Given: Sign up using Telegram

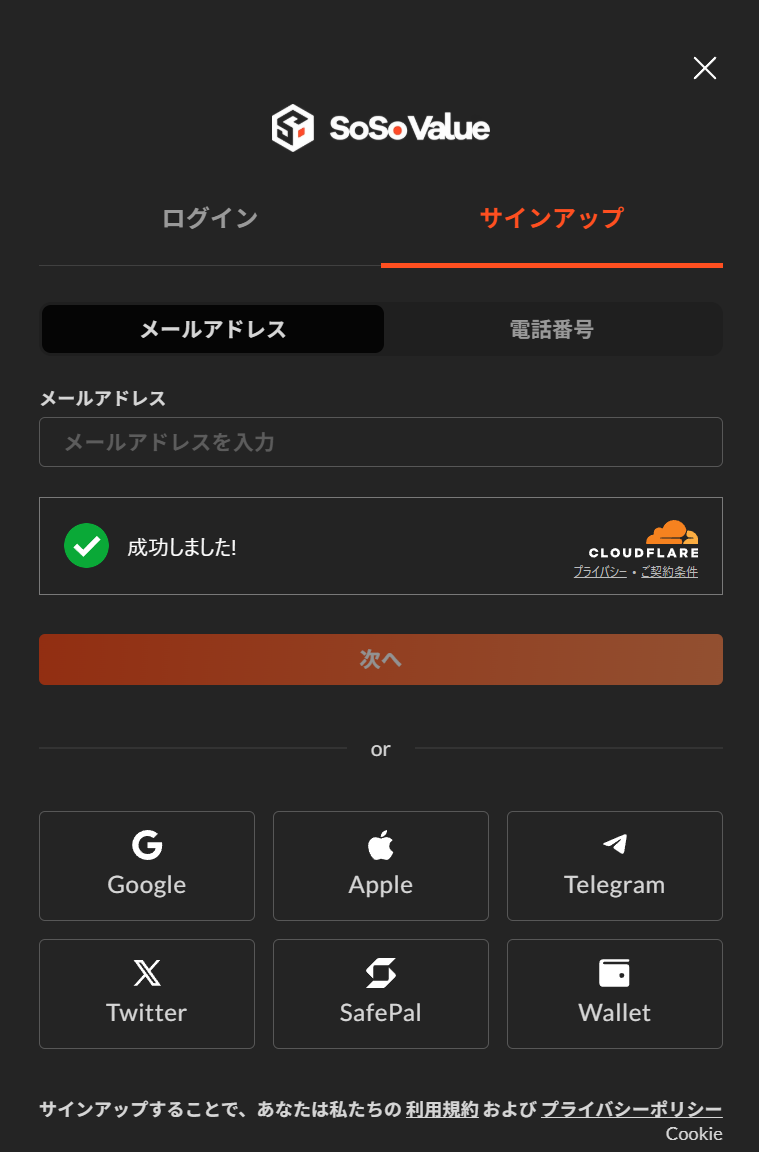Looking at the screenshot, I should point(614,865).
